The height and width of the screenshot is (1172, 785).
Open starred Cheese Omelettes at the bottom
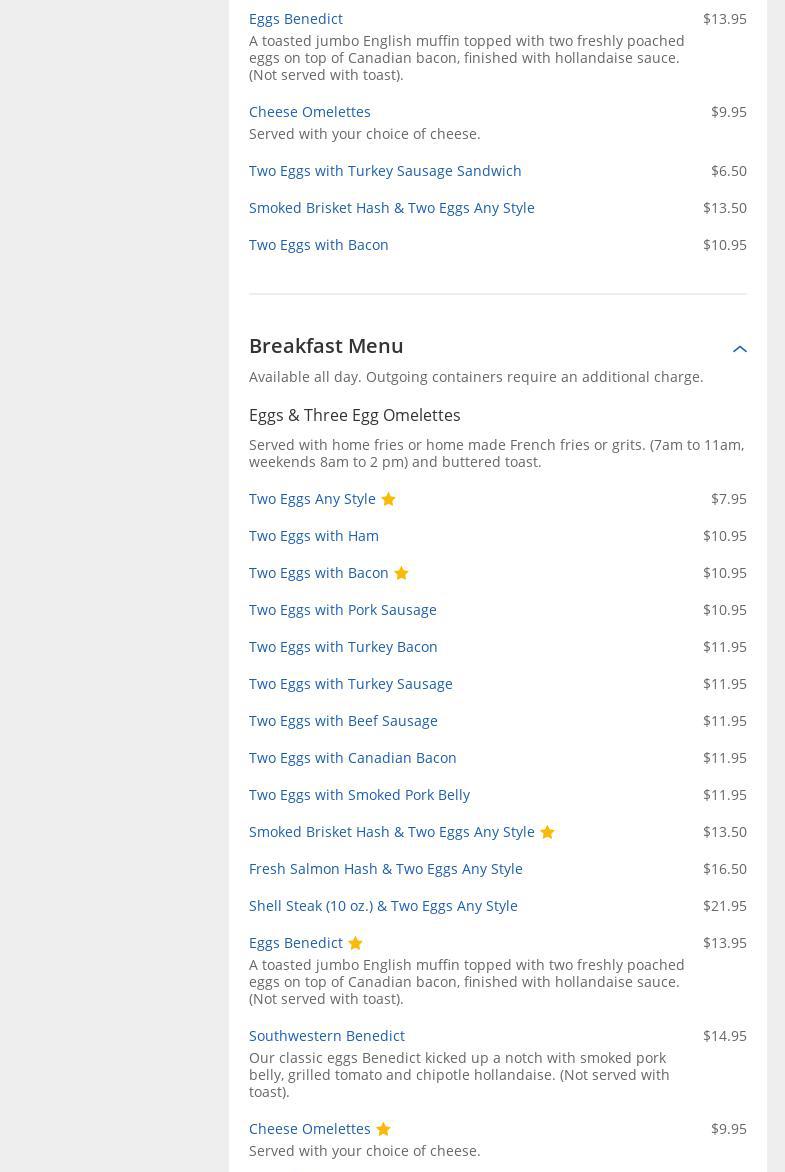click(x=309, y=1129)
